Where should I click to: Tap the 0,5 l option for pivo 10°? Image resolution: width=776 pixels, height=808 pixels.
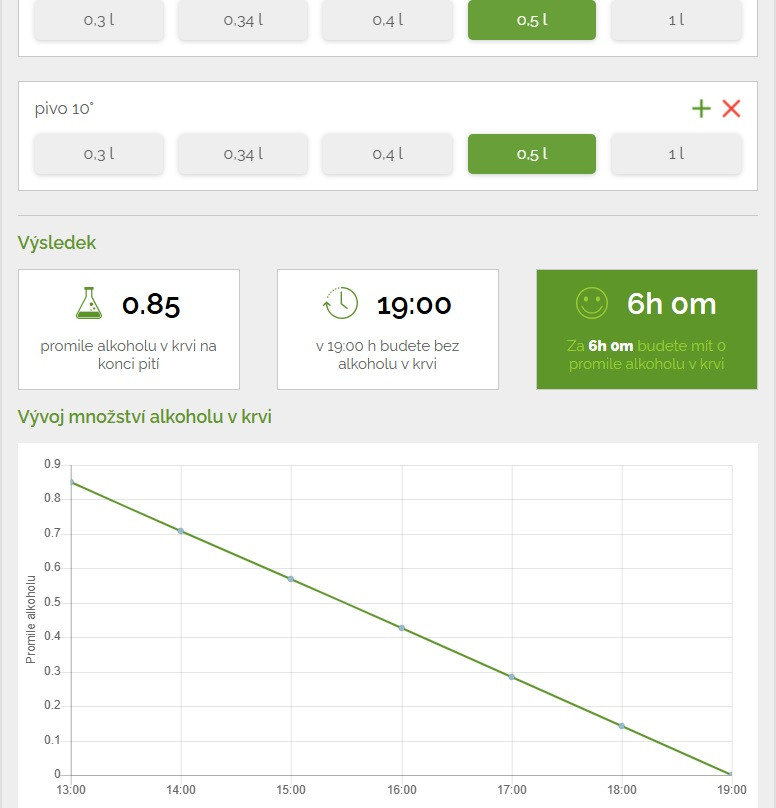(x=531, y=154)
